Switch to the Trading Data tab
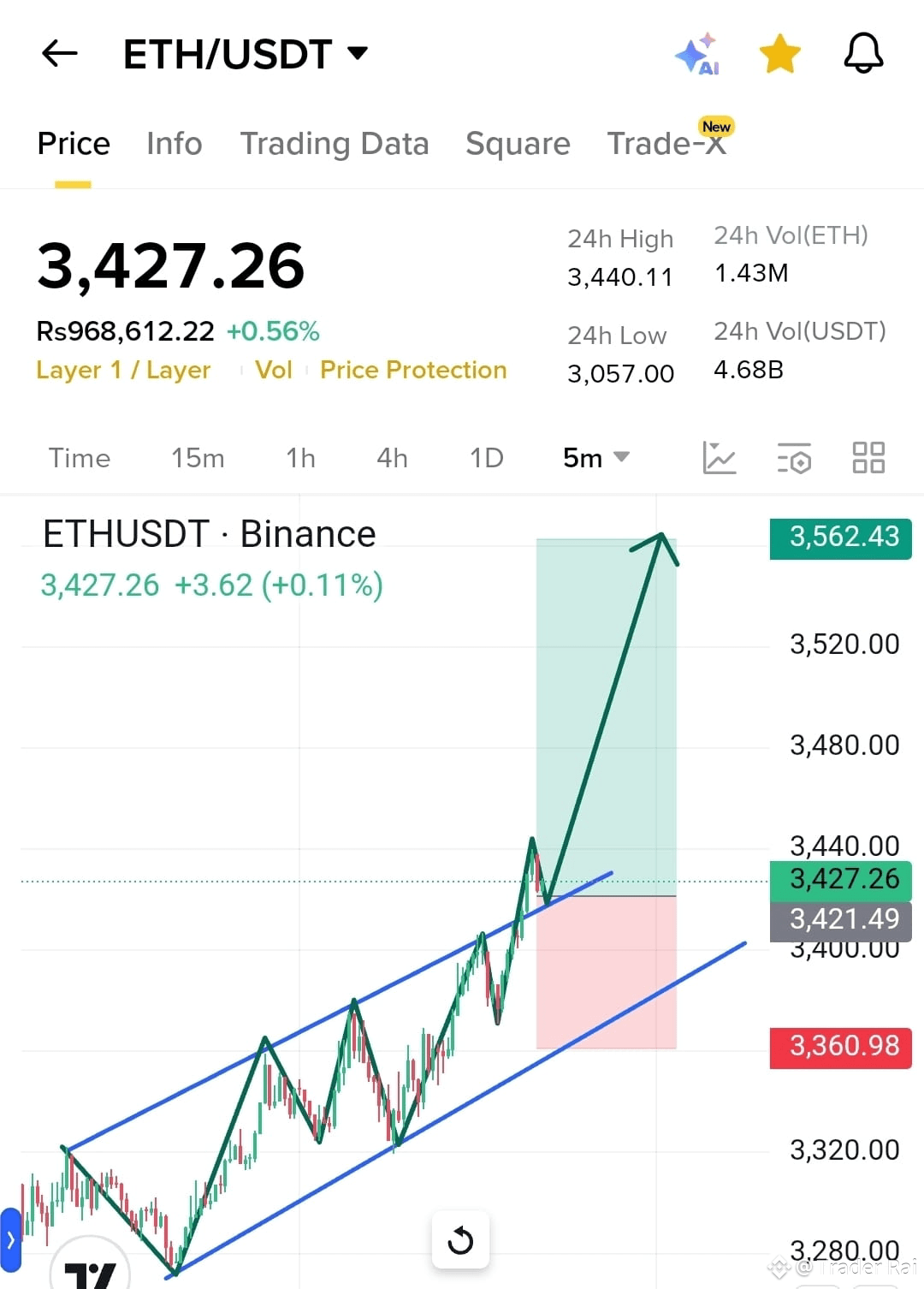Screen dimensions: 924x1289 335,143
